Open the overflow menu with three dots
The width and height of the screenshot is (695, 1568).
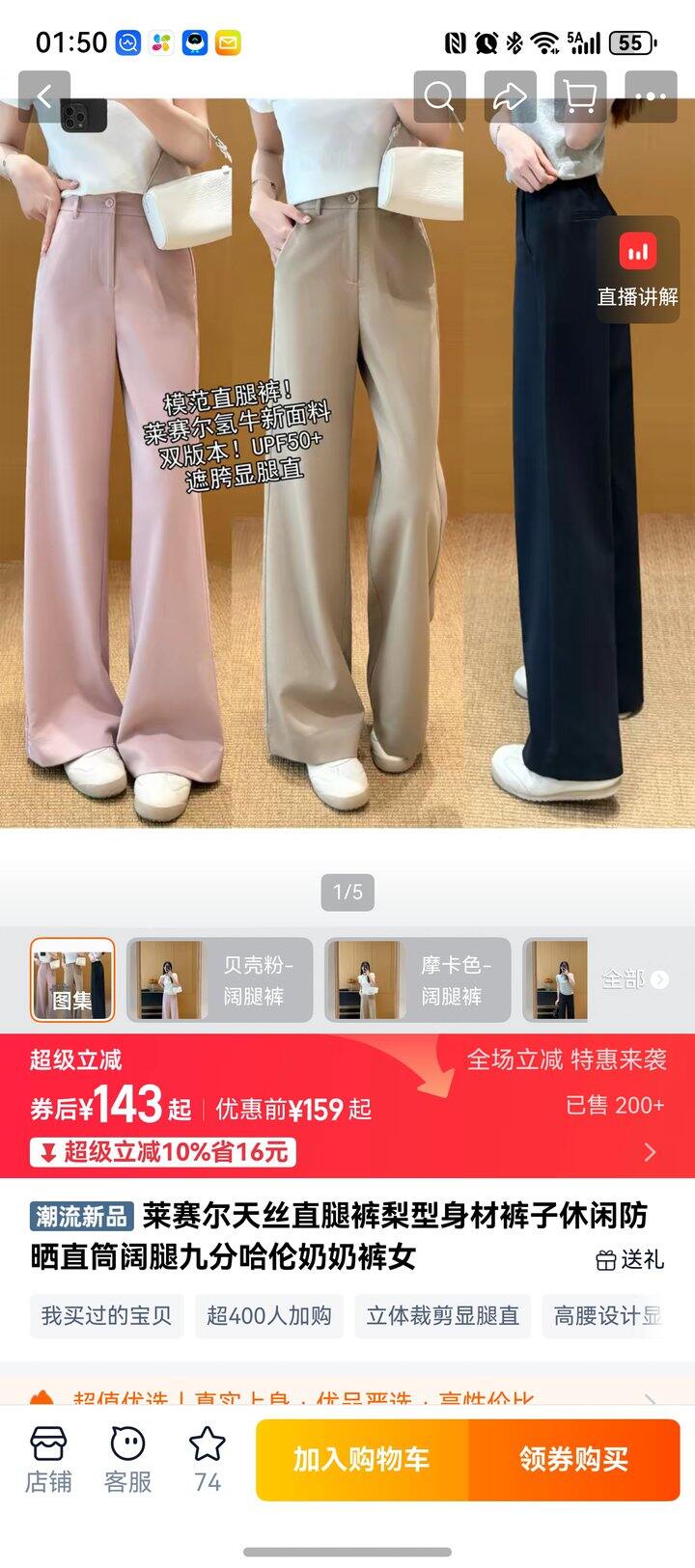pyautogui.click(x=651, y=96)
